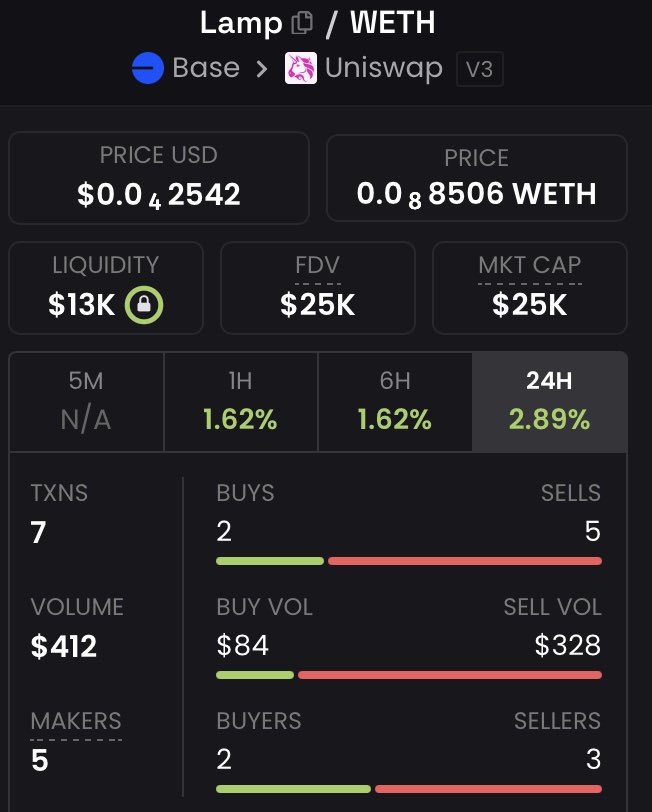Tap the liquidity lock icon
Viewport: 652px width, 812px height.
(144, 304)
